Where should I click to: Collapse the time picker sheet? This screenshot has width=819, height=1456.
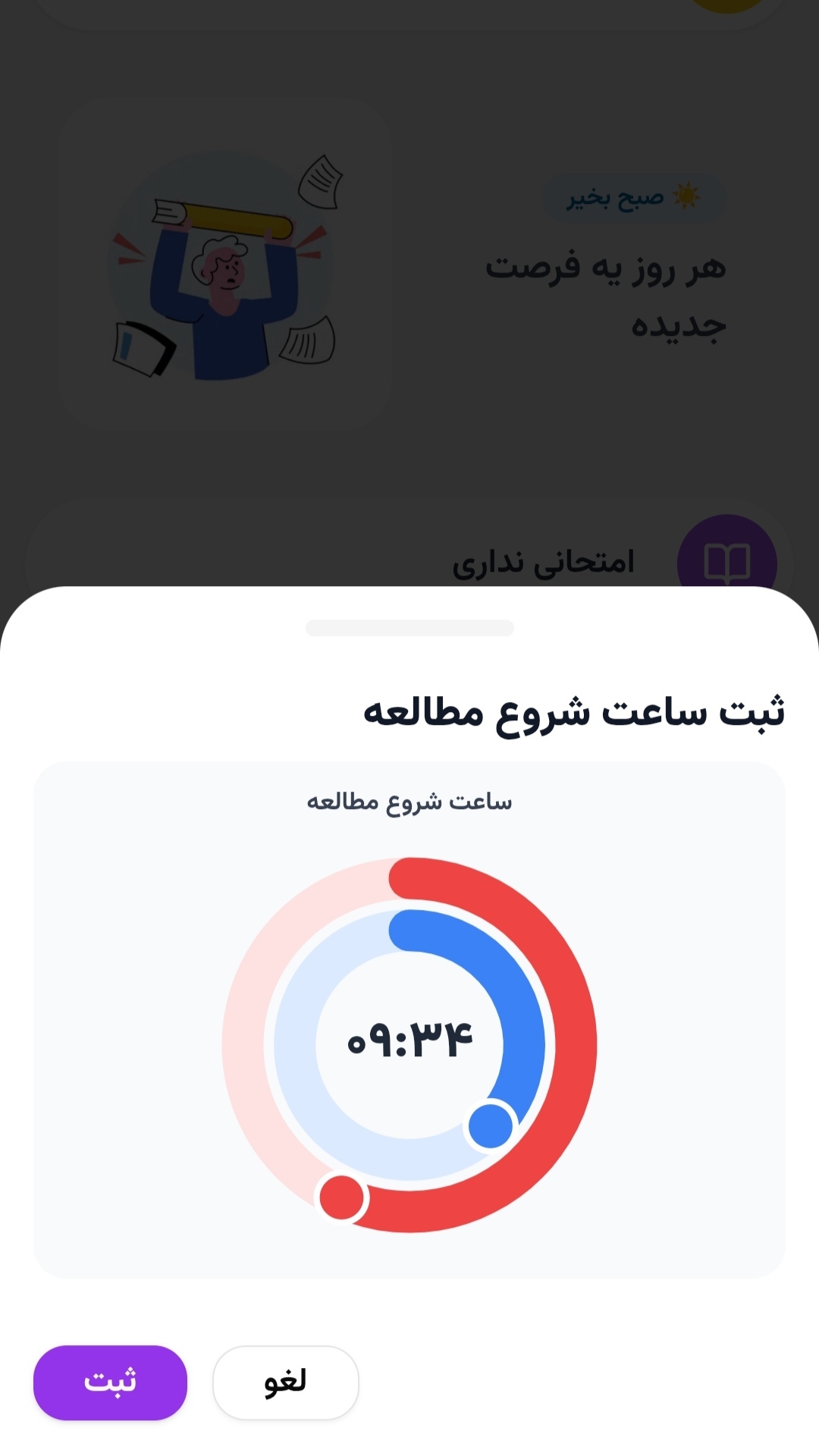pyautogui.click(x=409, y=628)
